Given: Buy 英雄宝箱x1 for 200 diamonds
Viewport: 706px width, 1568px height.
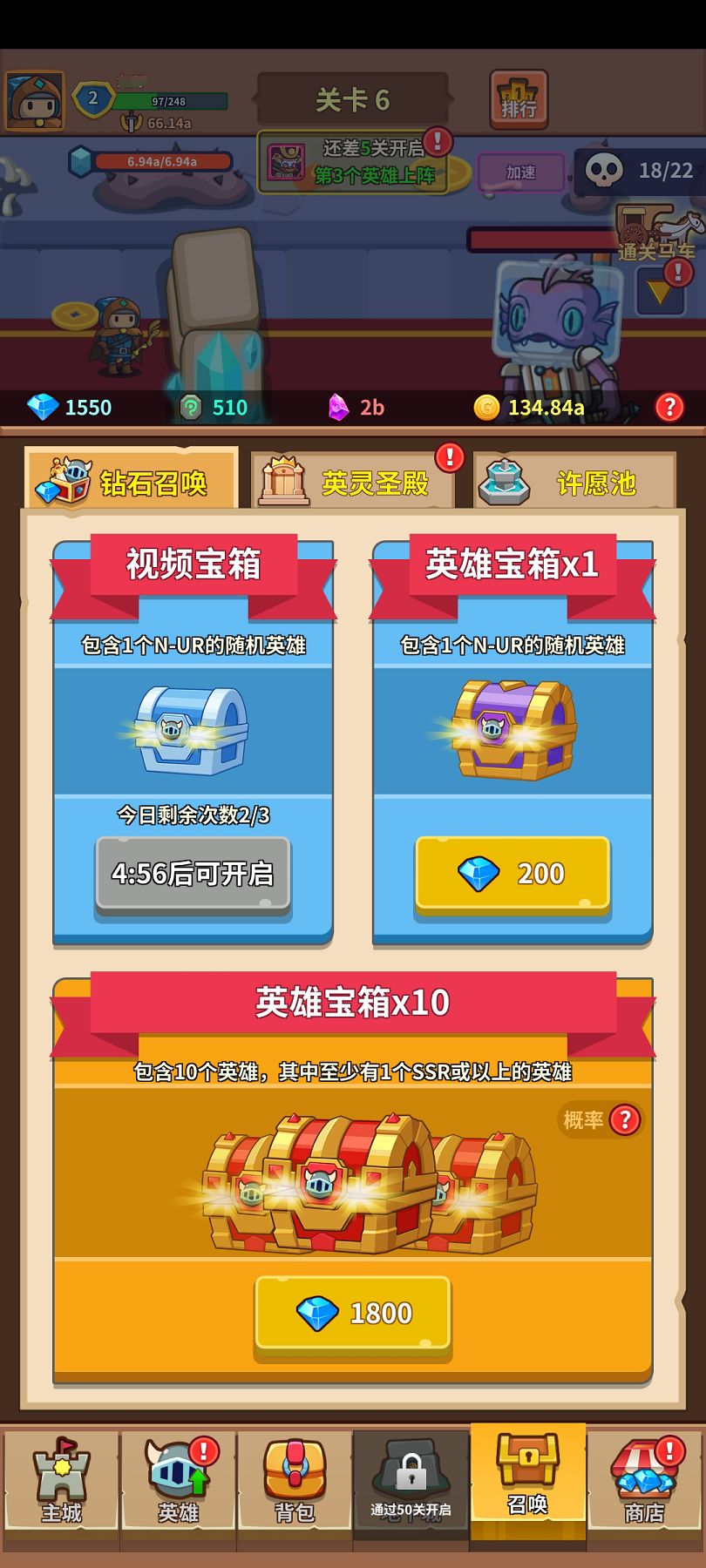Looking at the screenshot, I should click(x=512, y=874).
